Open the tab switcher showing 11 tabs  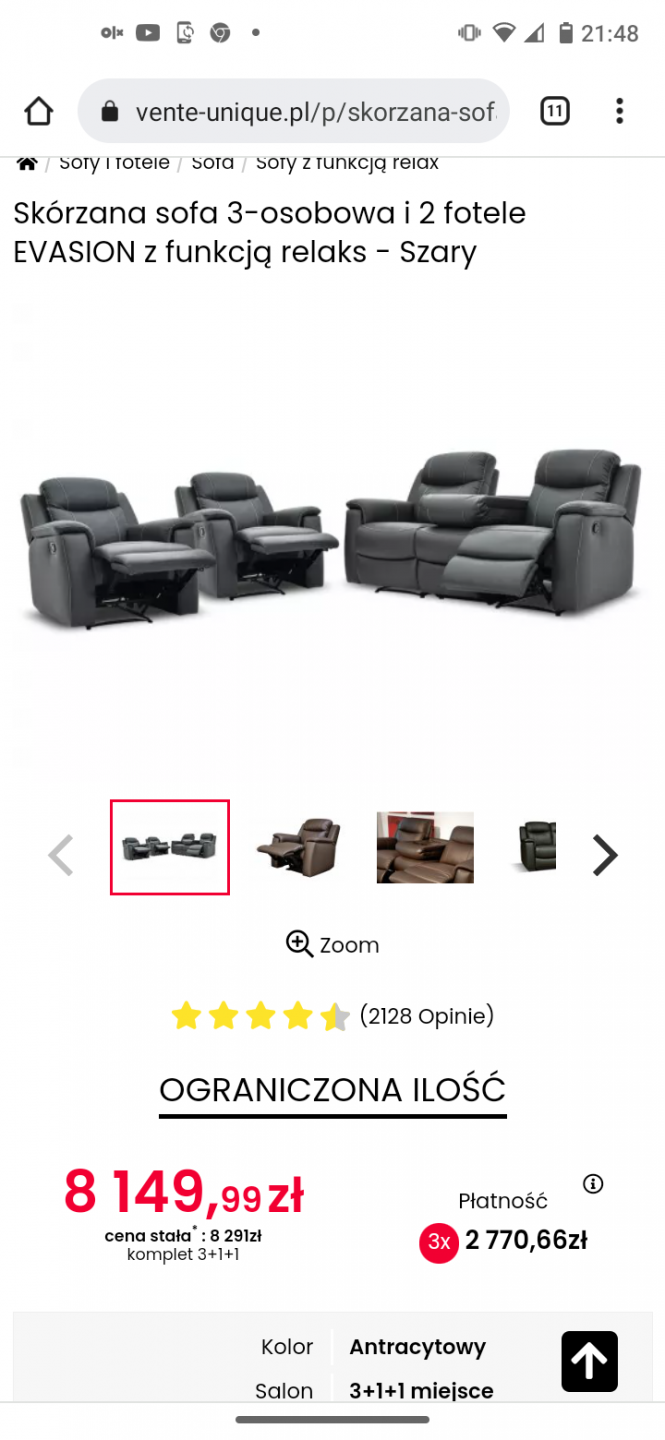(554, 111)
